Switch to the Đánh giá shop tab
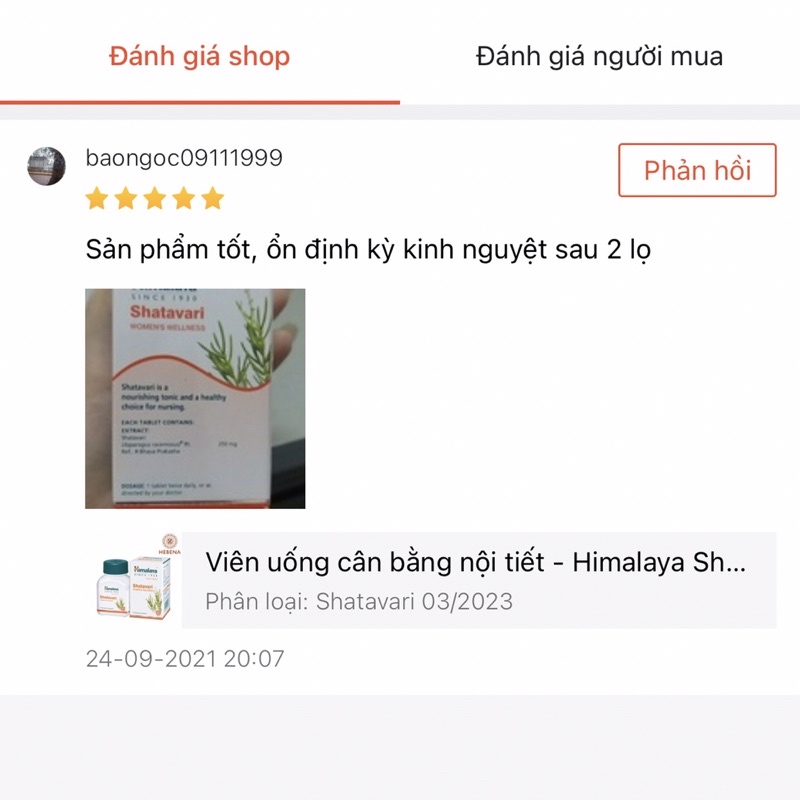The image size is (800, 800). point(200,56)
